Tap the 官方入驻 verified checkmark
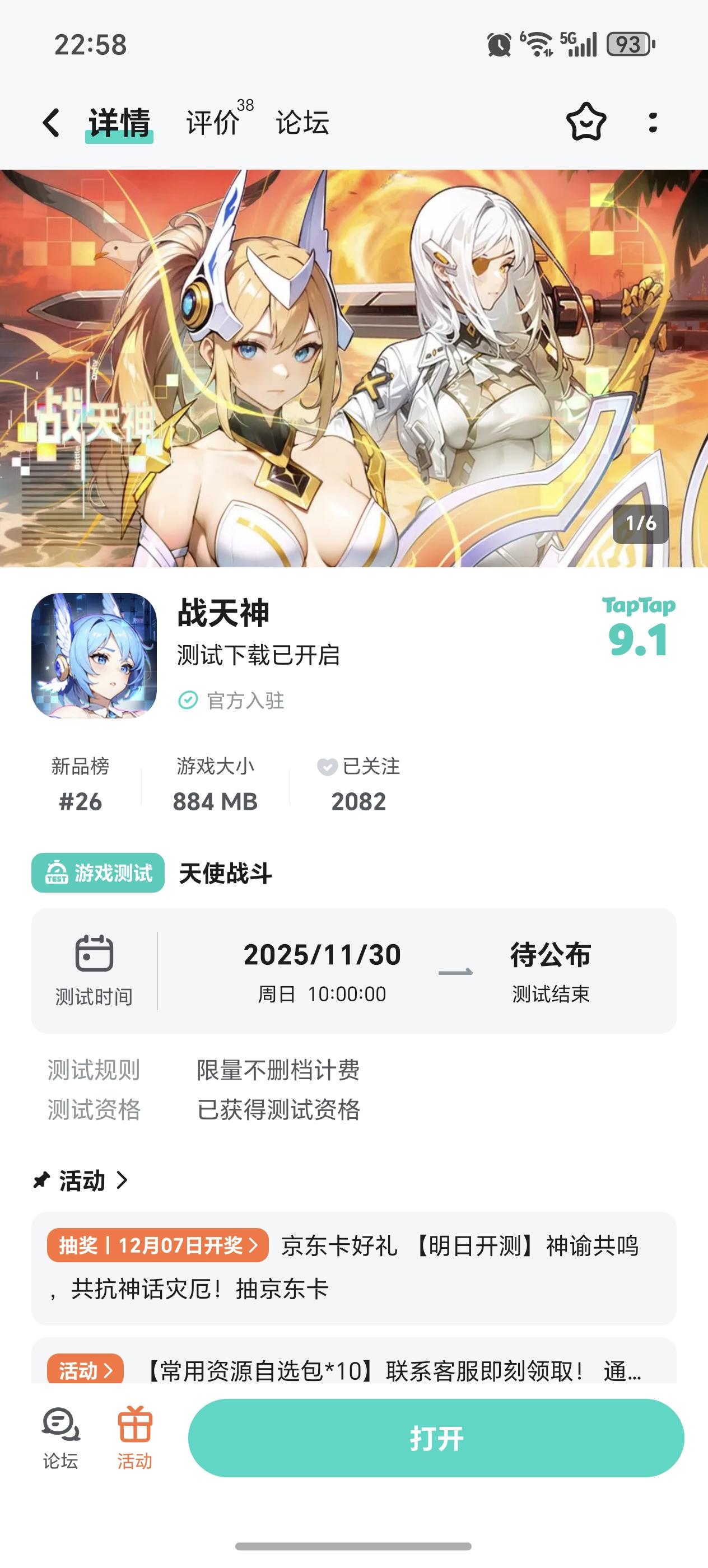Screen dimensions: 708x1568 coord(188,700)
